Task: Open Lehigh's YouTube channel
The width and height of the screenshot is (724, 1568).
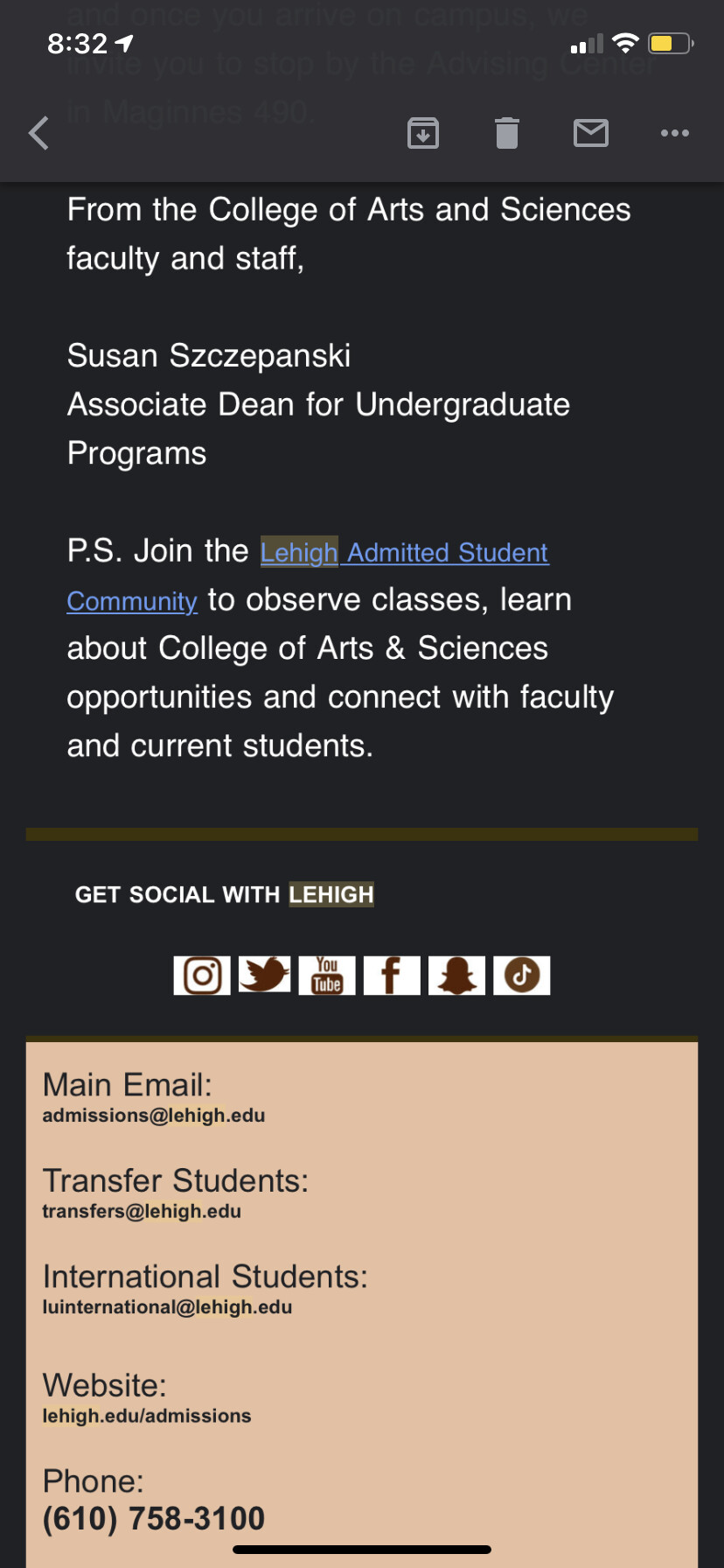Action: click(x=327, y=976)
